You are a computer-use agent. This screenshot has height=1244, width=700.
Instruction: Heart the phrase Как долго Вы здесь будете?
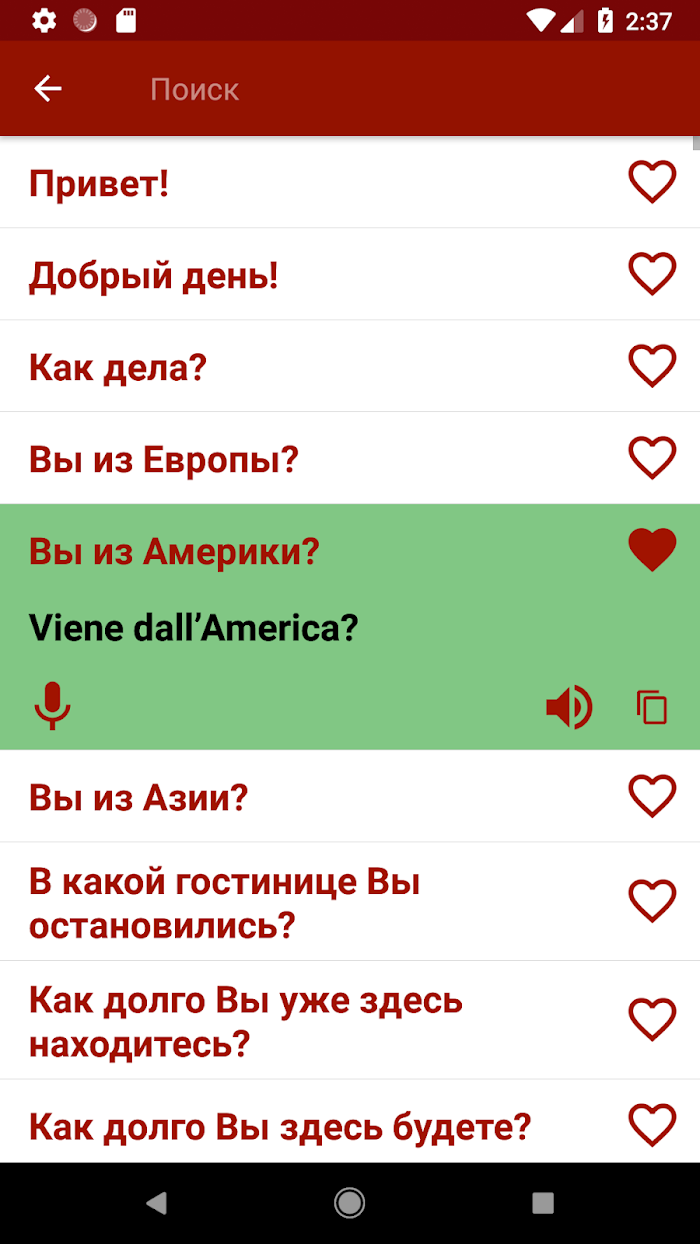pyautogui.click(x=652, y=1126)
